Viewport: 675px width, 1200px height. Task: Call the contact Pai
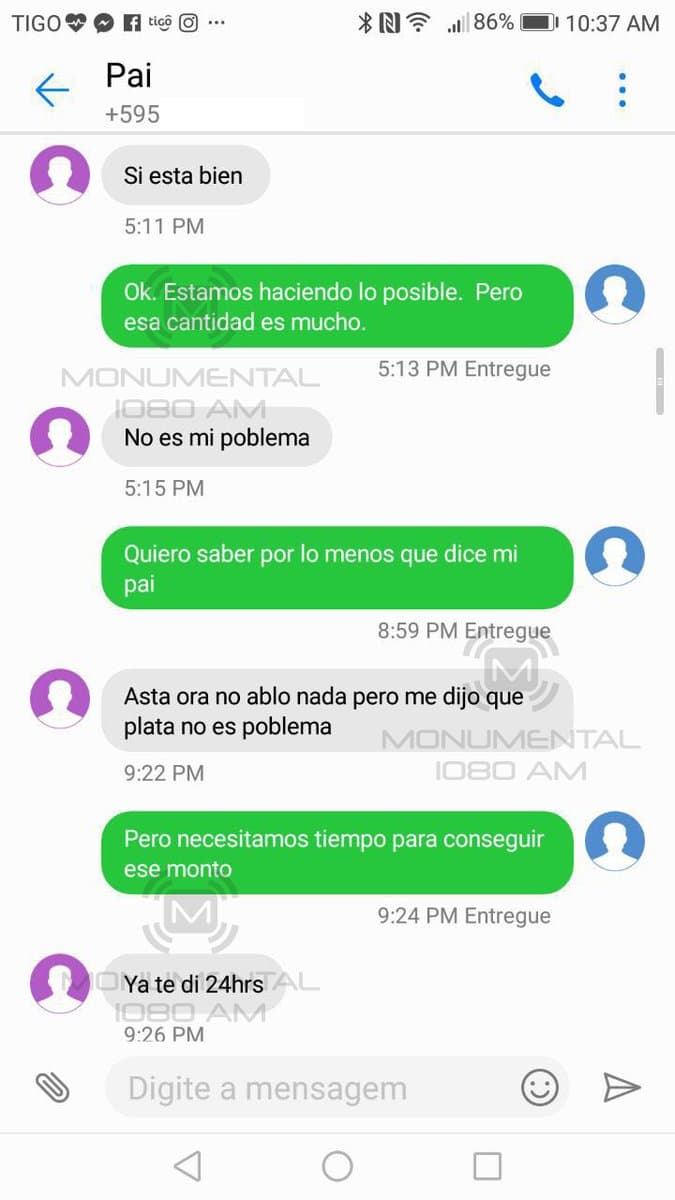pyautogui.click(x=547, y=91)
